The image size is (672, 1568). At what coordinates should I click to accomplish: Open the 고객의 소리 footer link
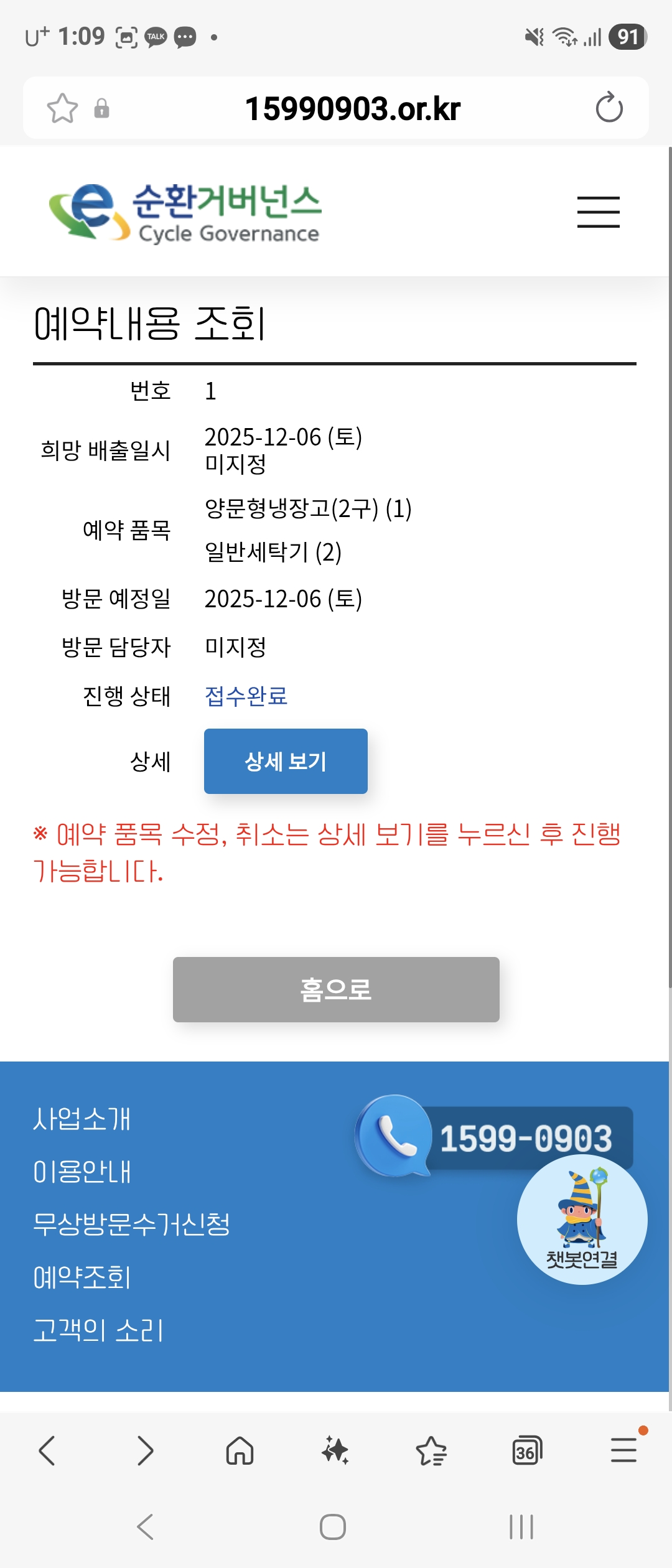(x=98, y=1330)
